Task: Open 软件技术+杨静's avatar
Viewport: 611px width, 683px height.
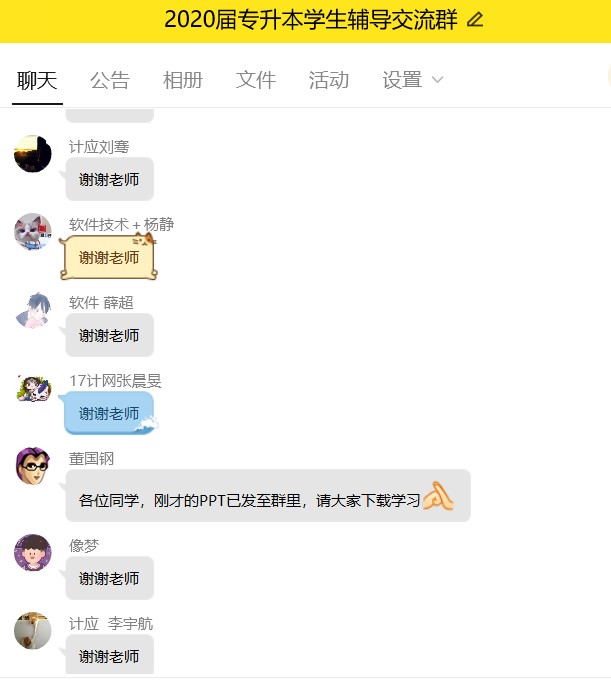Action: pyautogui.click(x=33, y=232)
